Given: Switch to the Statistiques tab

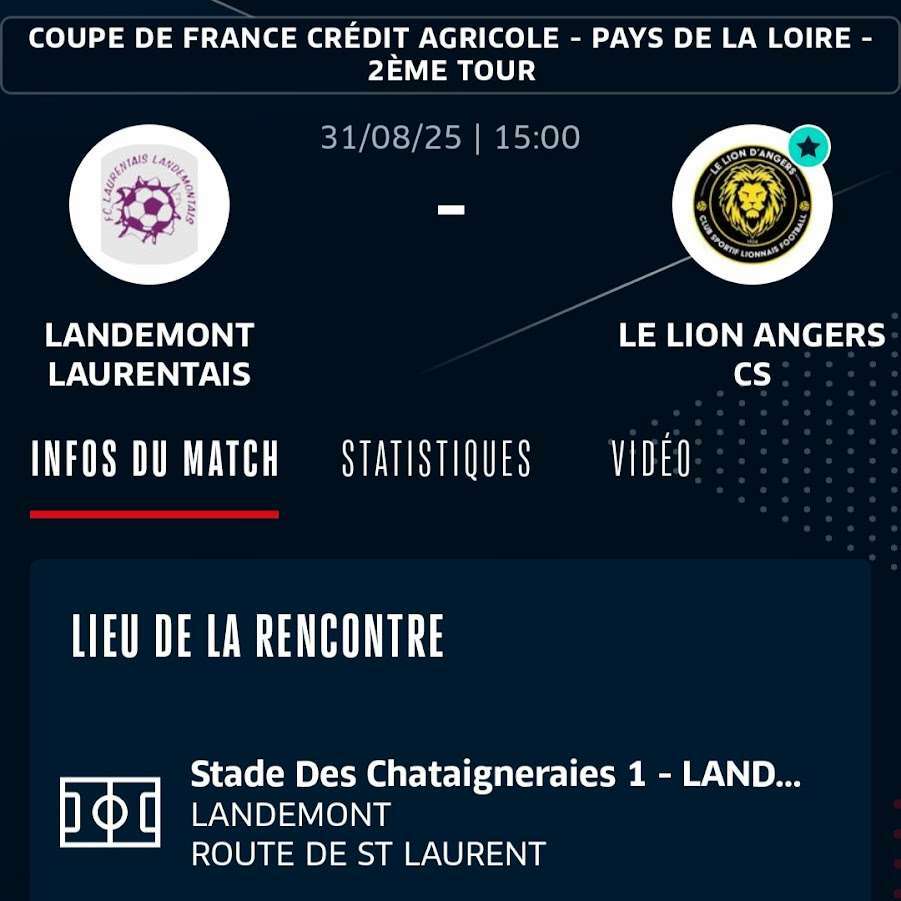Looking at the screenshot, I should point(436,459).
